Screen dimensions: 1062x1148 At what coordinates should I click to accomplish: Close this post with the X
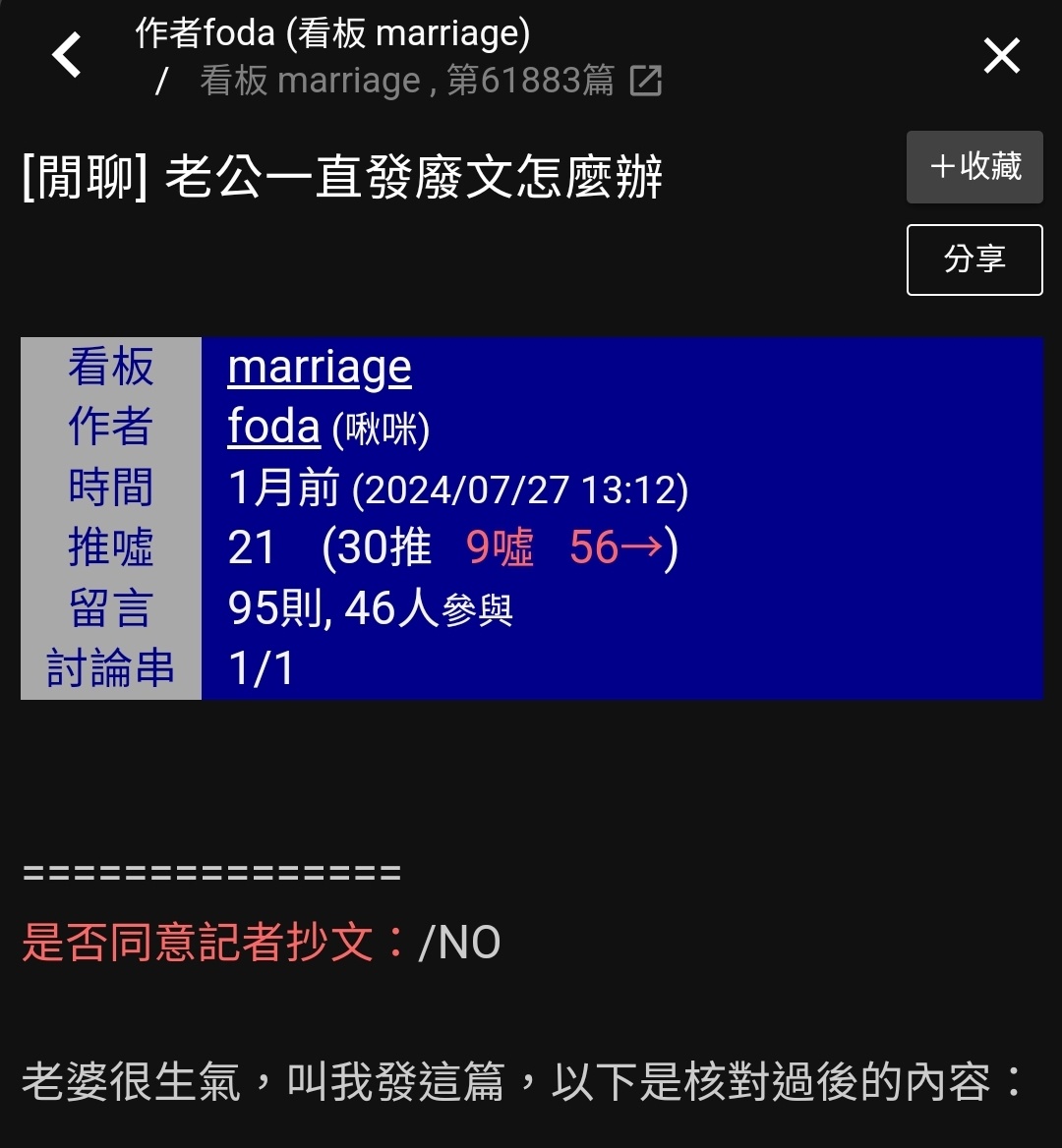[x=1001, y=56]
